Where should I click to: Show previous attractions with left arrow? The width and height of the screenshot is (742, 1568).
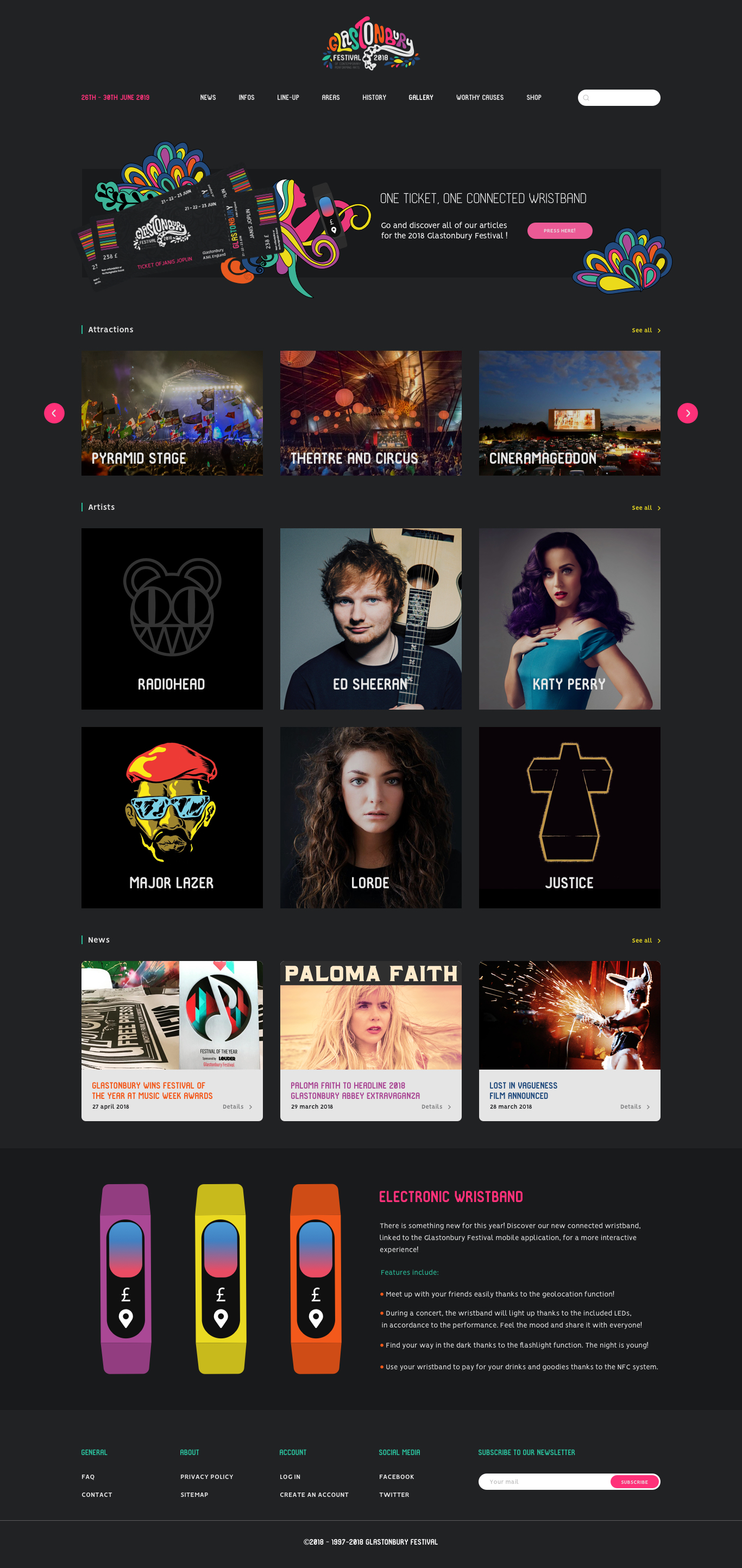point(54,413)
